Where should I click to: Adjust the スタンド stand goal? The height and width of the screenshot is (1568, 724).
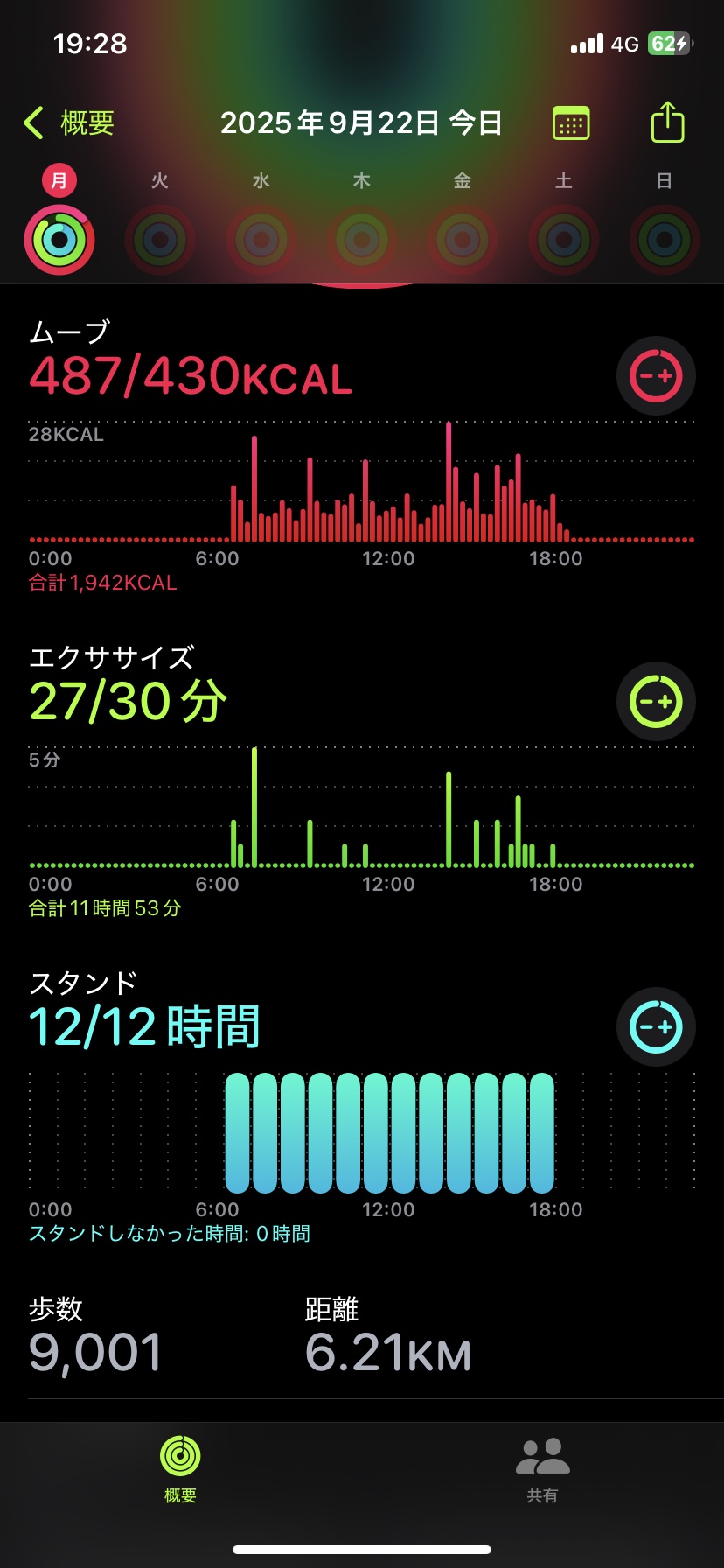(656, 1026)
